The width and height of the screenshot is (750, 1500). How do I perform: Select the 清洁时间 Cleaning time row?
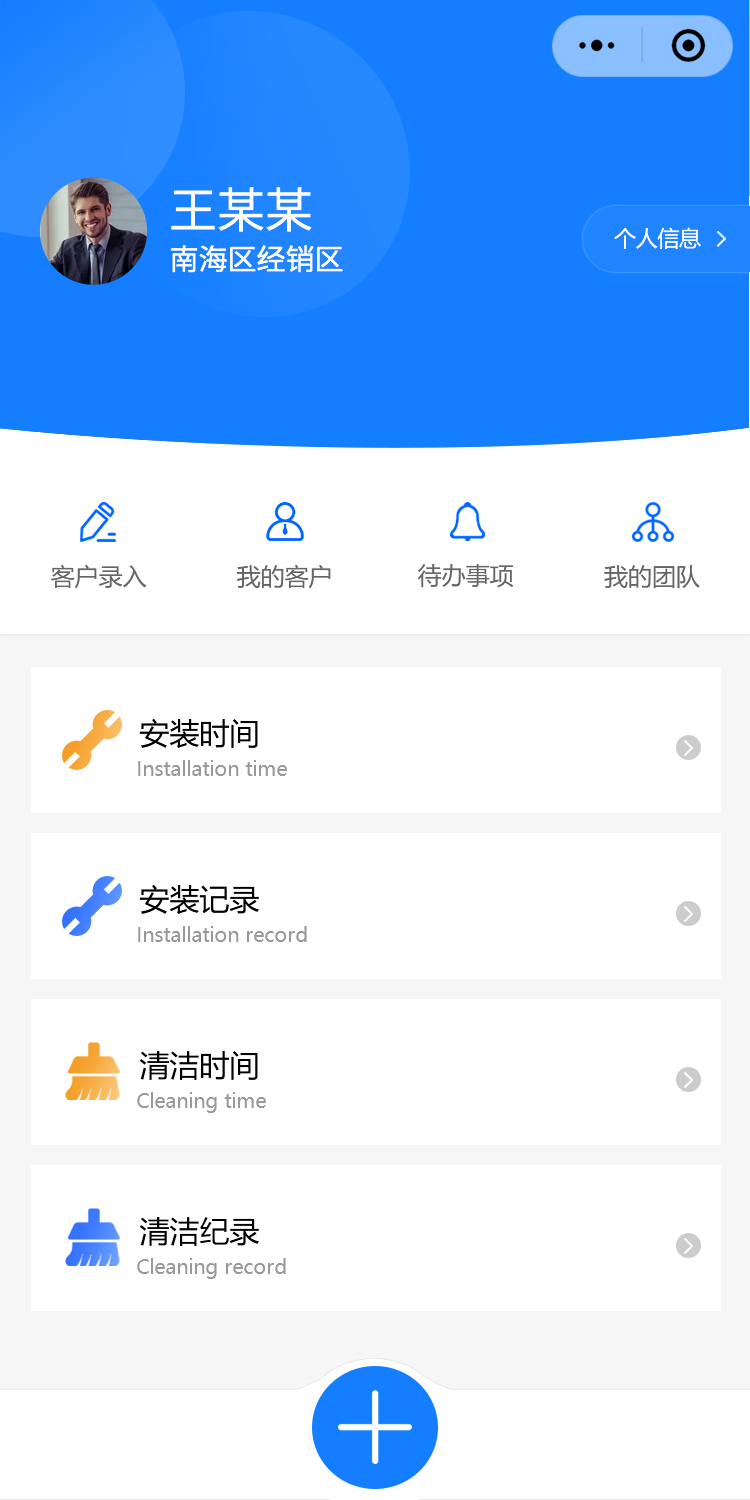(x=376, y=1072)
